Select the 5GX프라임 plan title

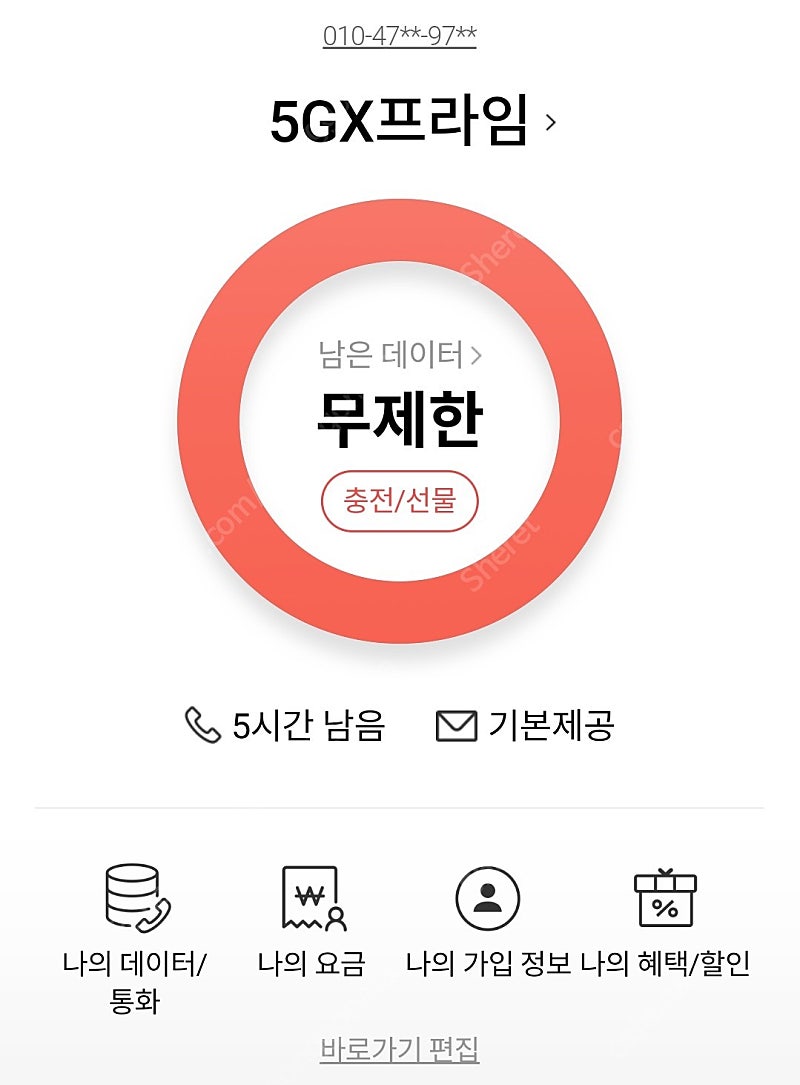400,120
